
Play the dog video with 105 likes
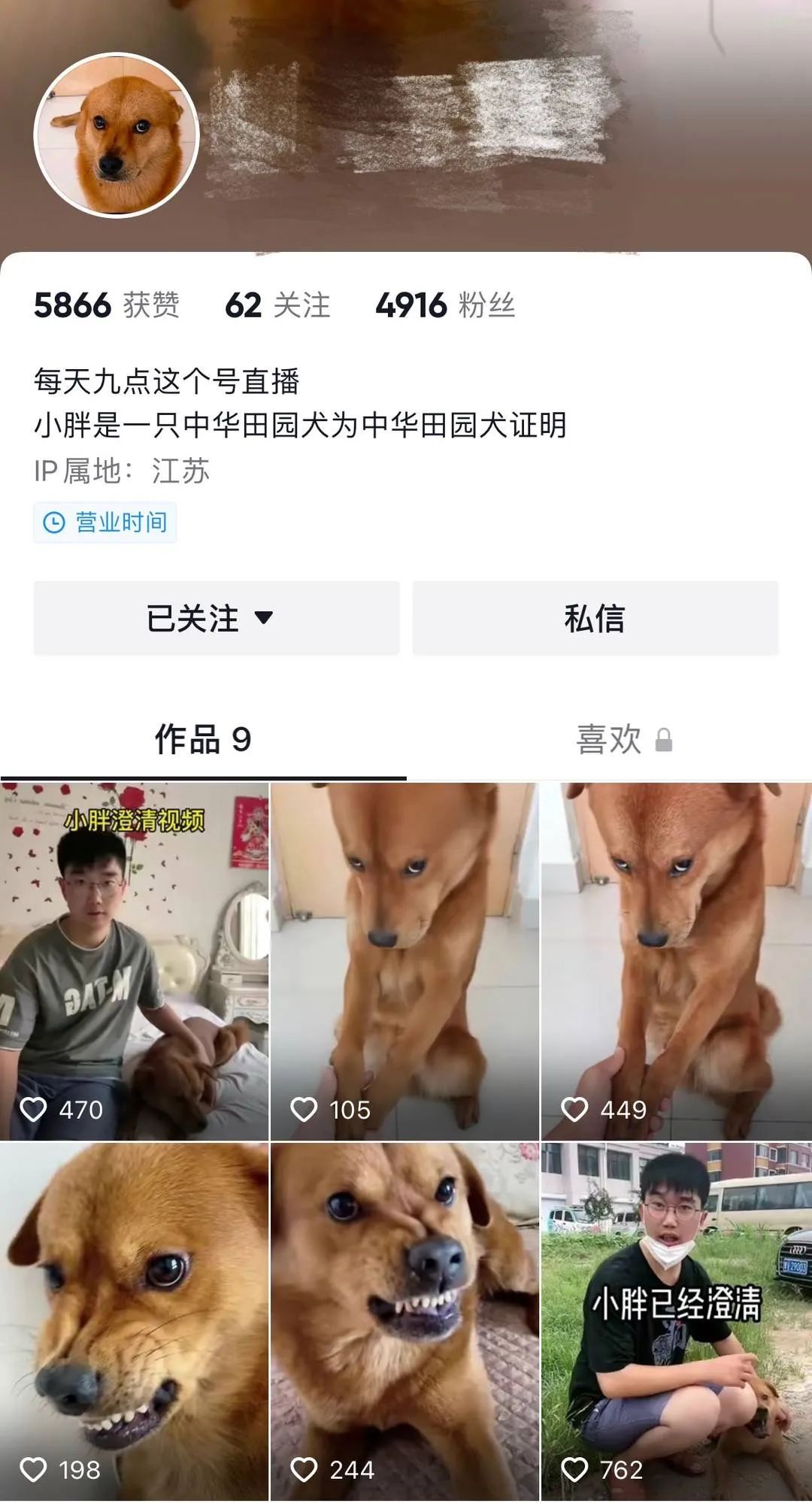(x=404, y=961)
